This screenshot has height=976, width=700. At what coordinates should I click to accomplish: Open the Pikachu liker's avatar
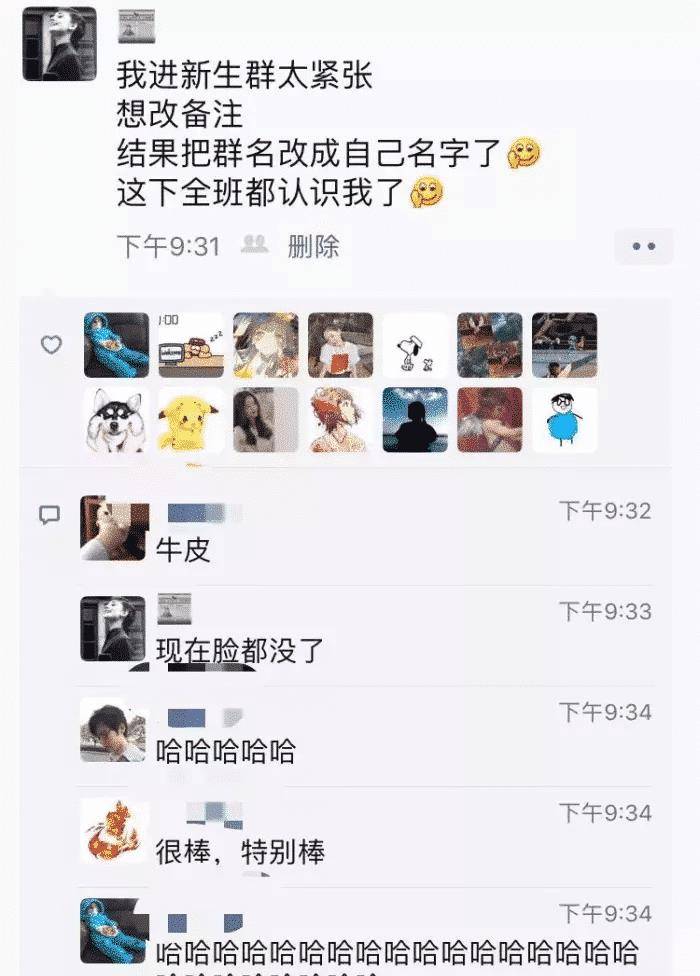191,420
